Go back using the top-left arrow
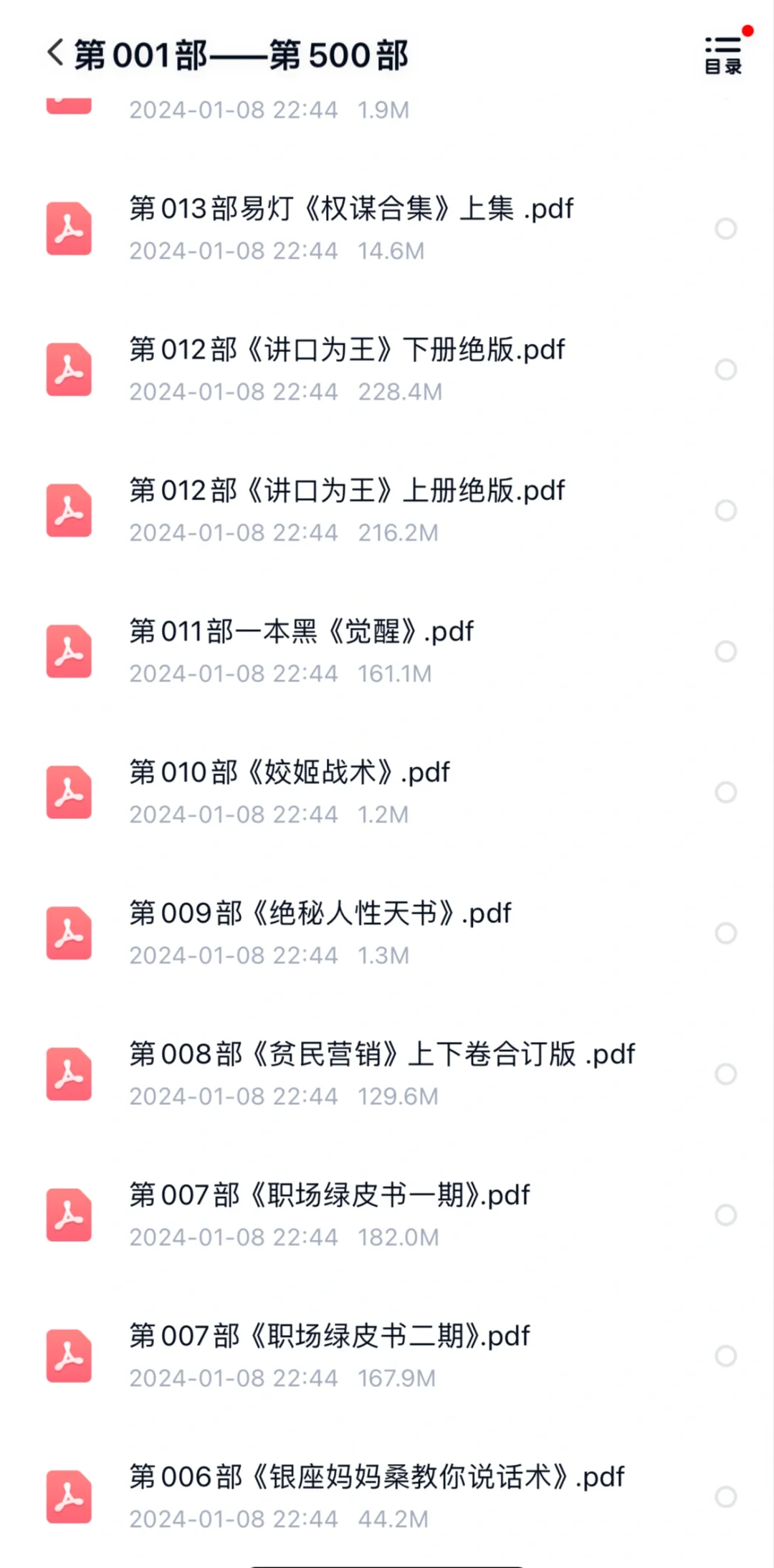Screen dimensions: 774x1568 [55, 54]
